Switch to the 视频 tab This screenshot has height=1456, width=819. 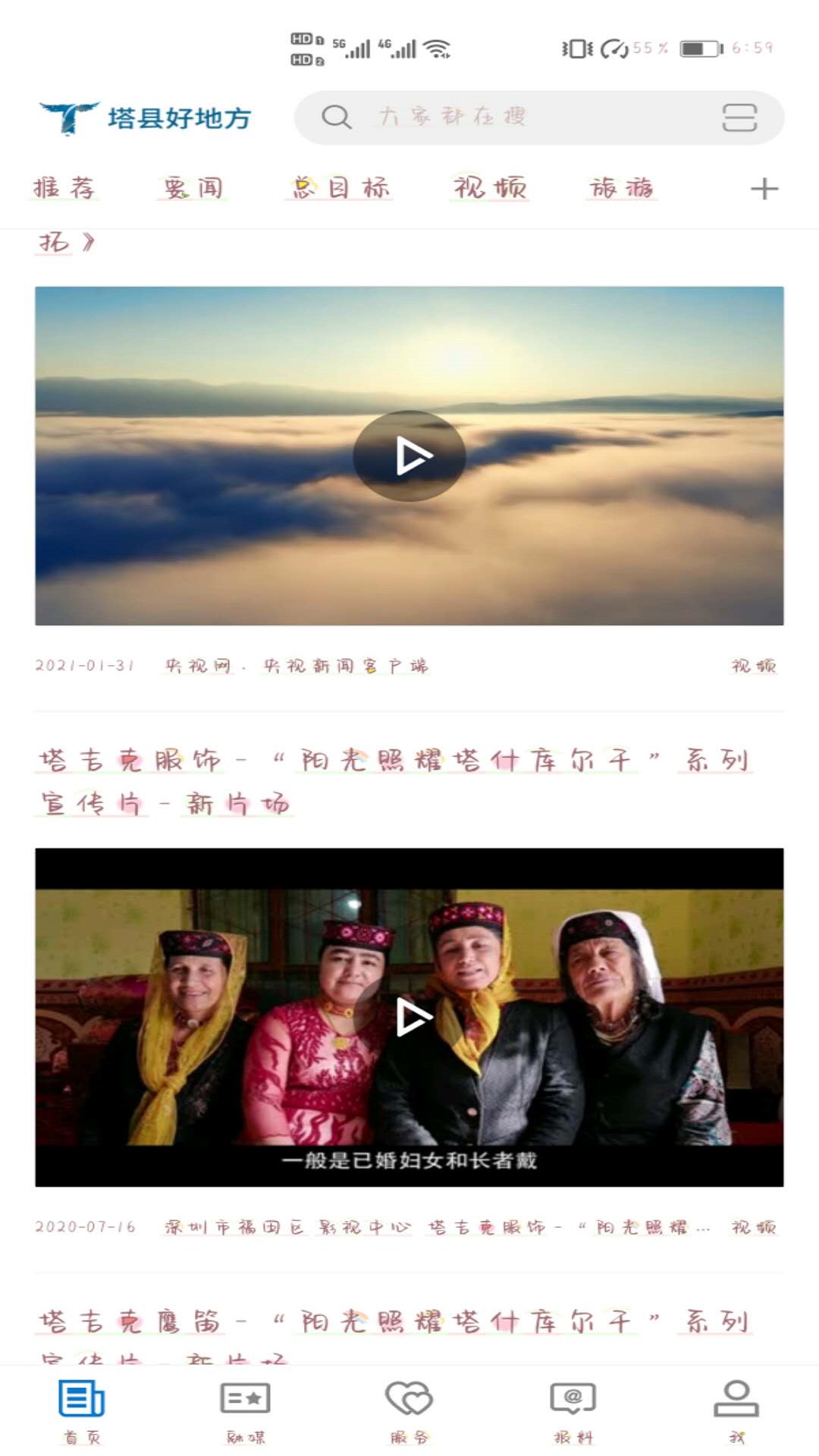[x=488, y=187]
